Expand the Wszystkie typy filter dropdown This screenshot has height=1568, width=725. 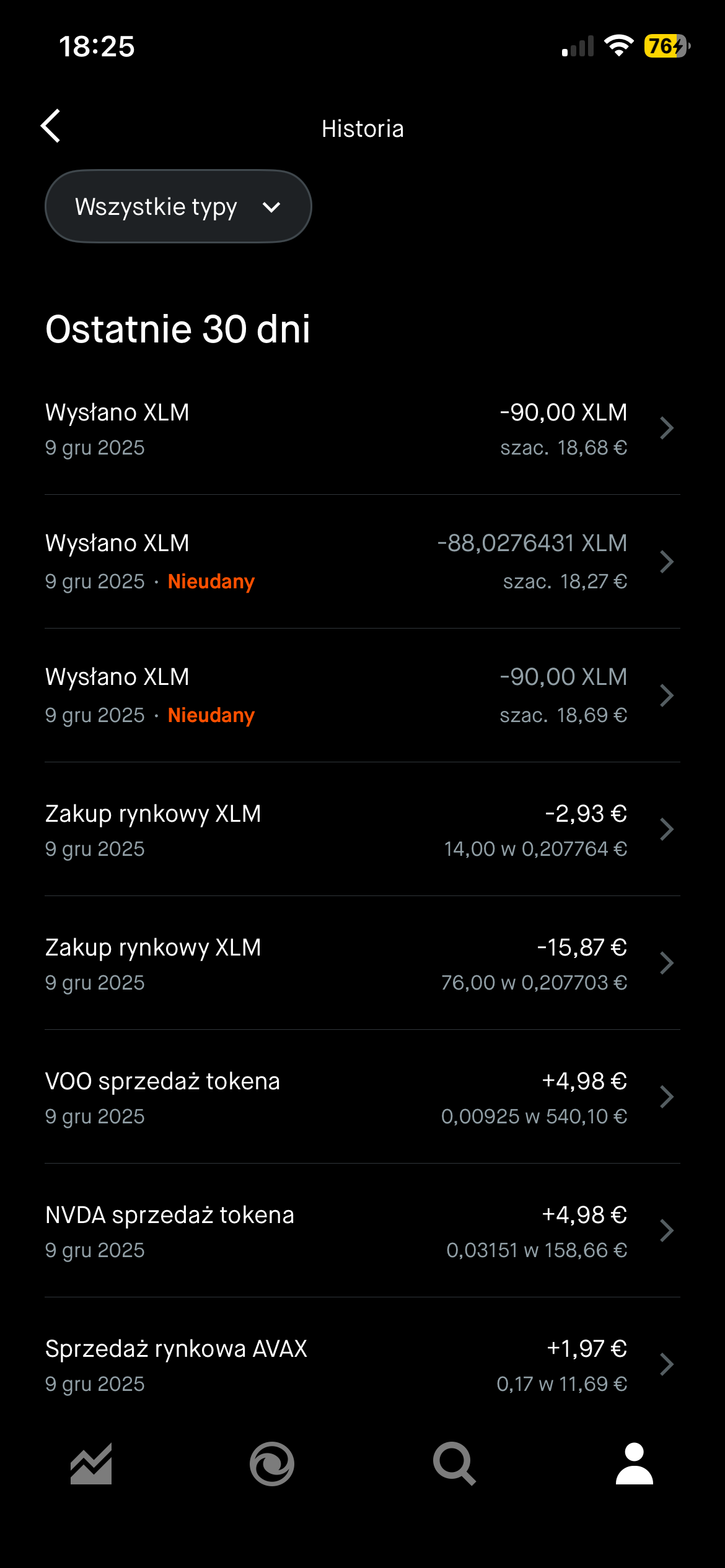(178, 206)
